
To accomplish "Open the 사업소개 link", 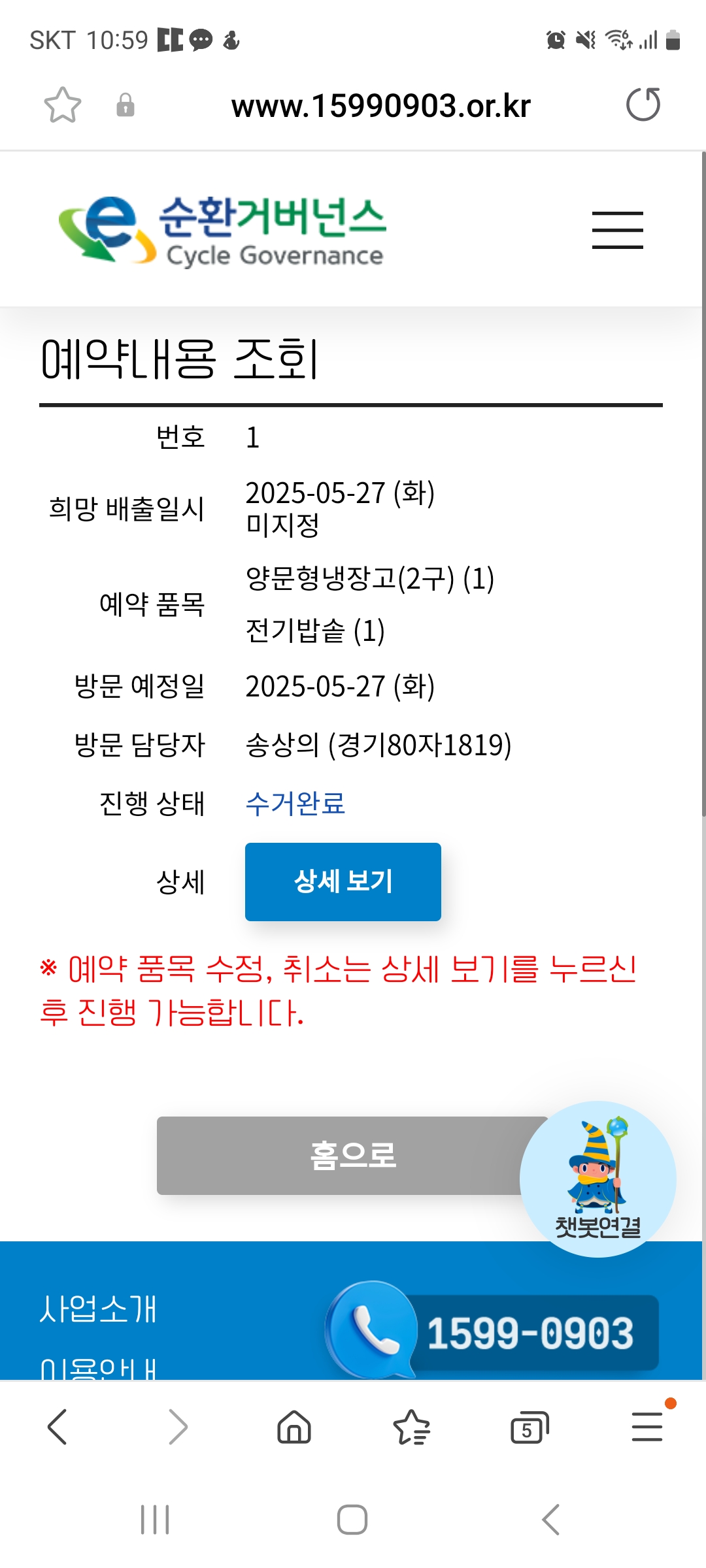I will [98, 1309].
